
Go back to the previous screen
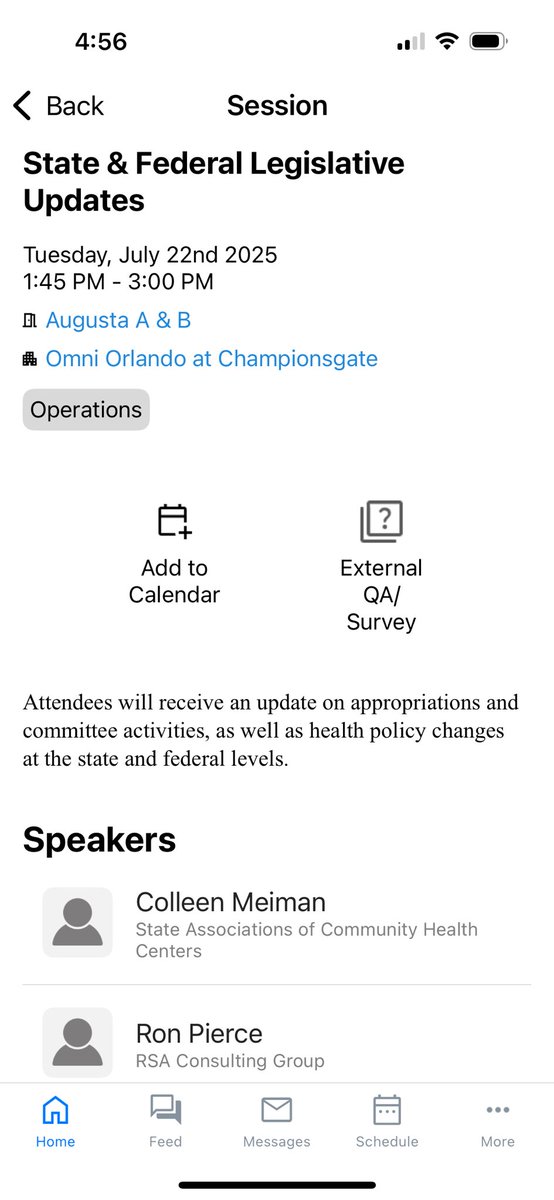click(58, 106)
